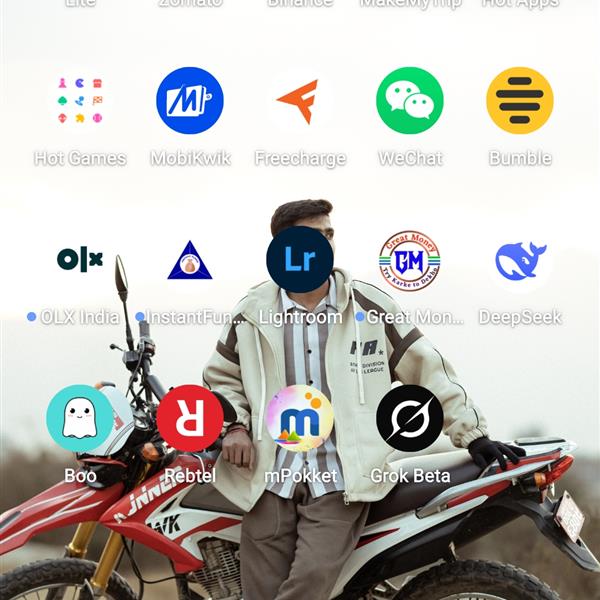Open Lightroom app
The height and width of the screenshot is (600, 600).
pyautogui.click(x=300, y=260)
